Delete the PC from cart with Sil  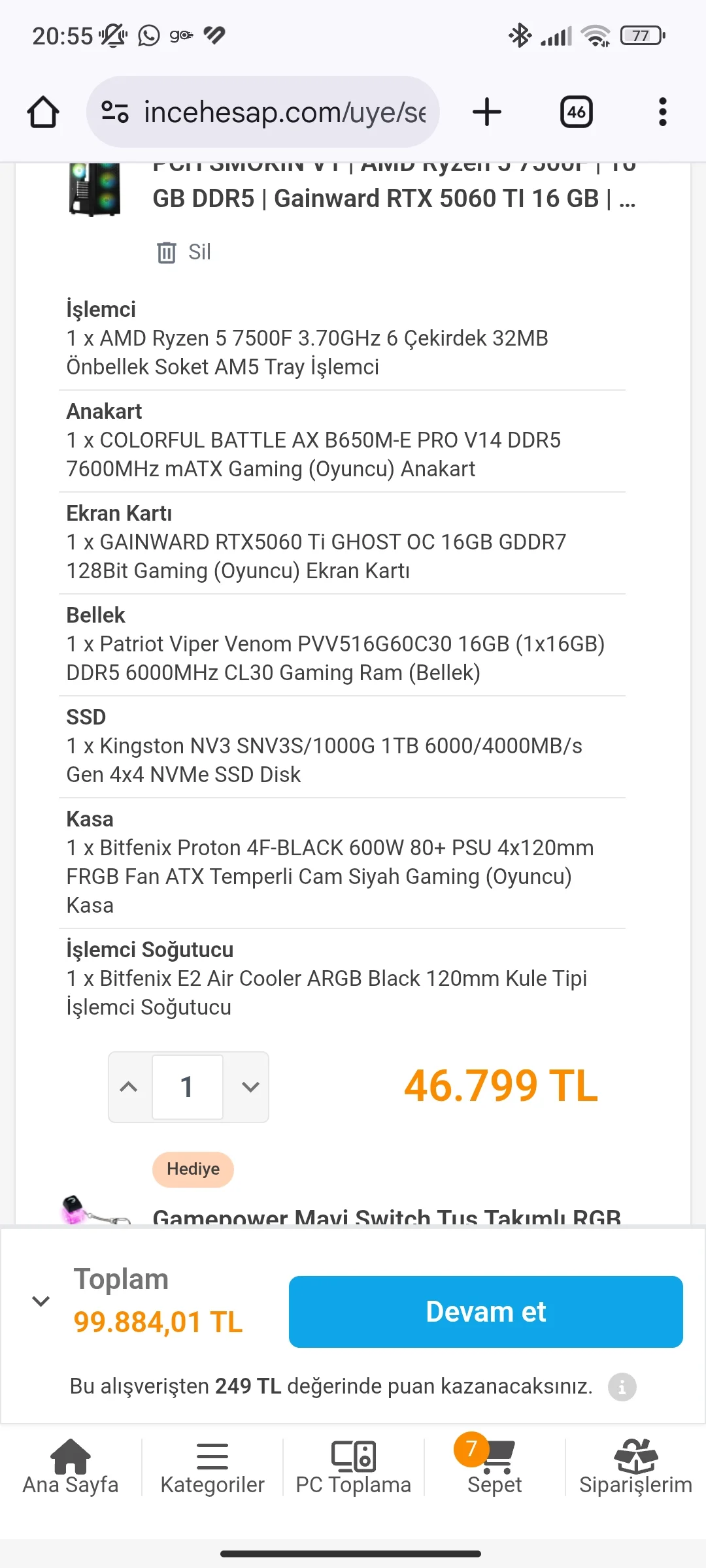coord(184,252)
